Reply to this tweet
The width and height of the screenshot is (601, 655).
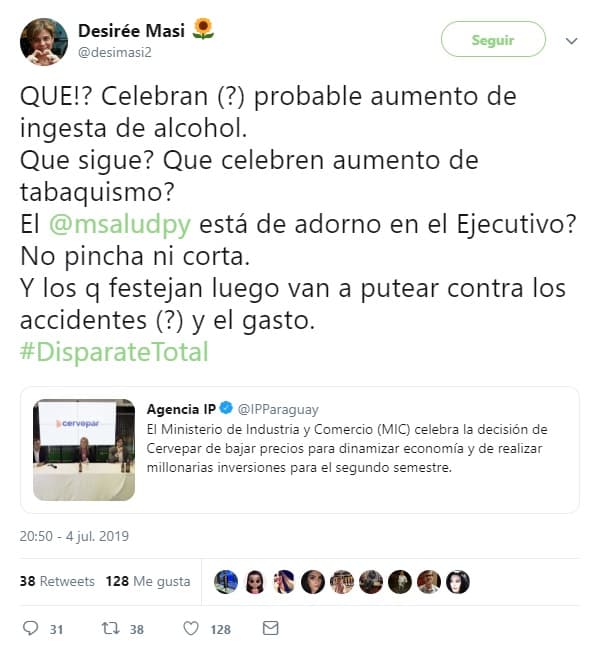coord(31,629)
